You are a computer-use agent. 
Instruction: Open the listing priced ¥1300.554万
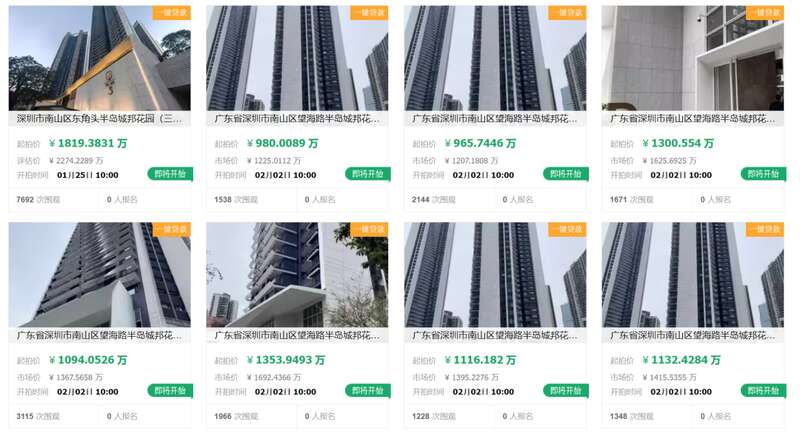tap(693, 118)
